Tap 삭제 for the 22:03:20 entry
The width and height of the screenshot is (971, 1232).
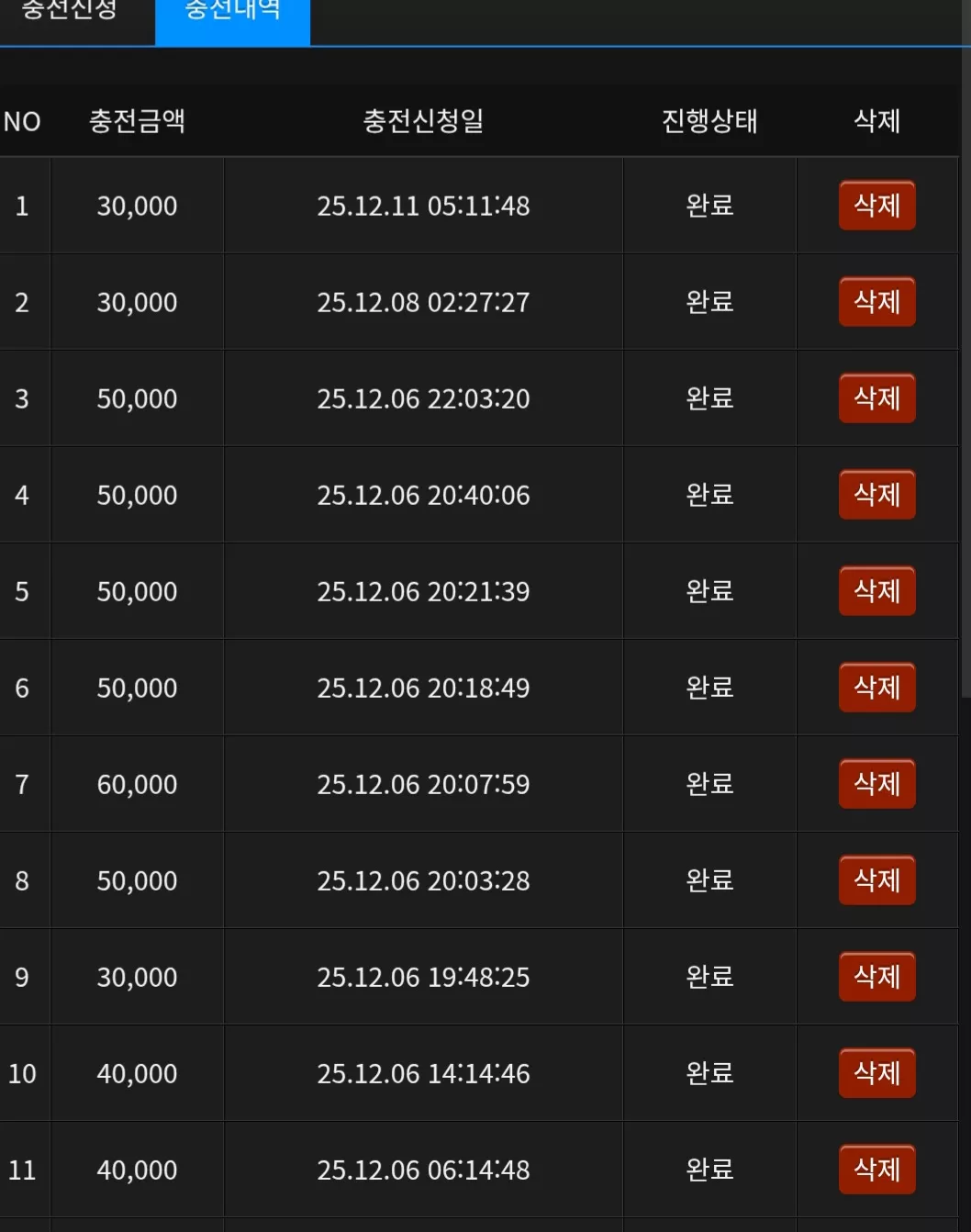click(x=876, y=398)
